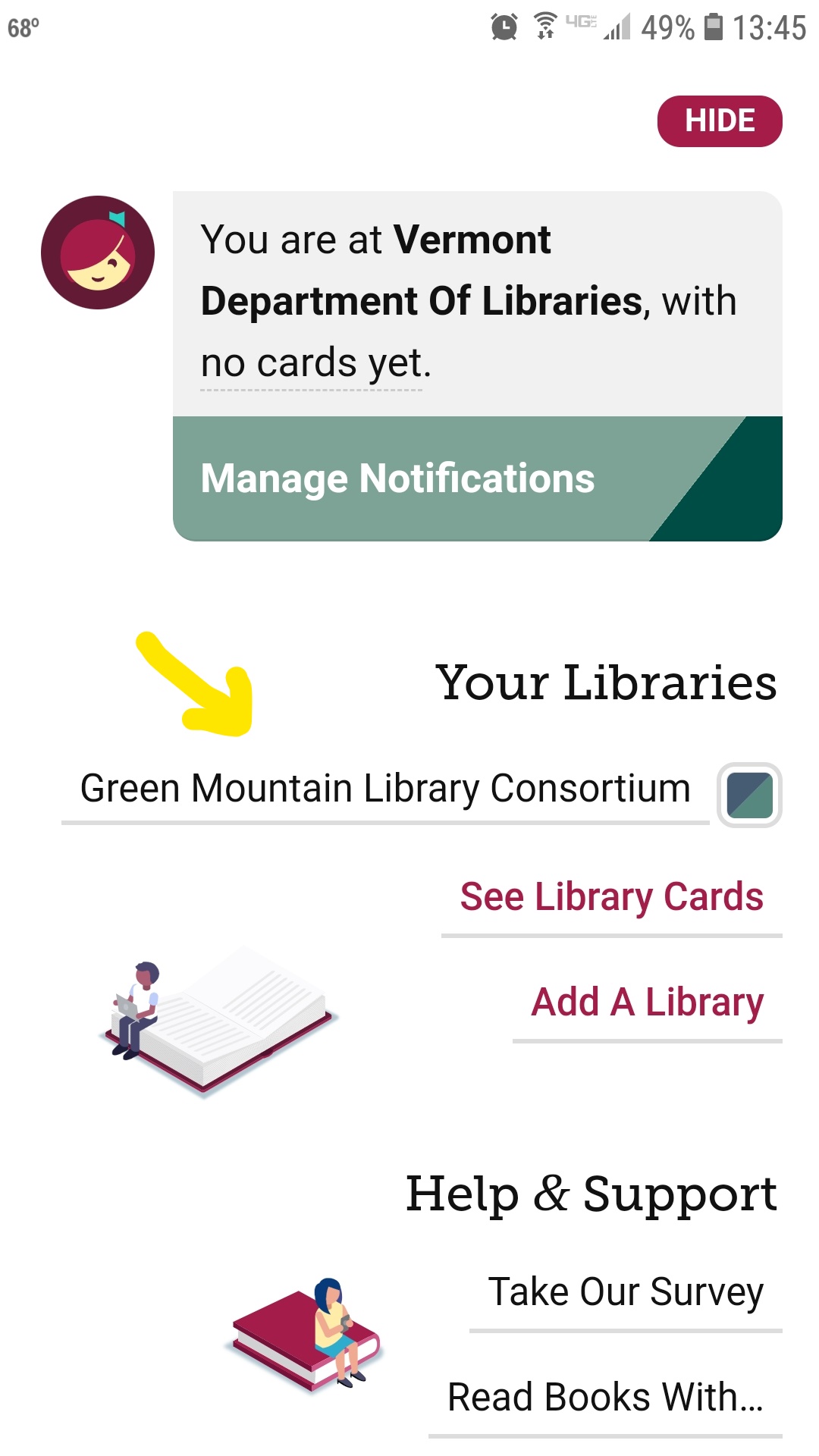
Task: Open Manage Notifications
Action: click(476, 479)
